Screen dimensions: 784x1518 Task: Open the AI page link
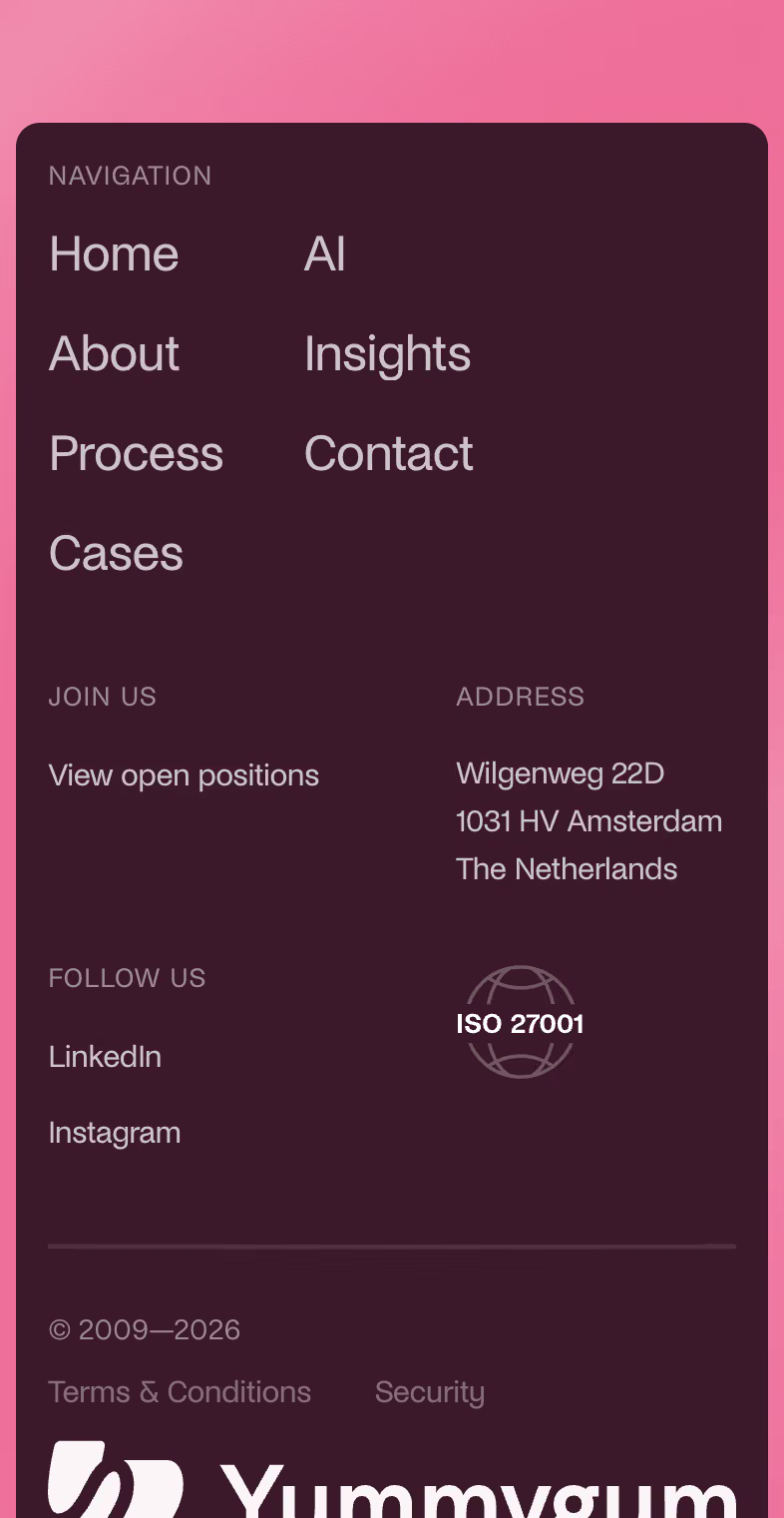point(325,253)
